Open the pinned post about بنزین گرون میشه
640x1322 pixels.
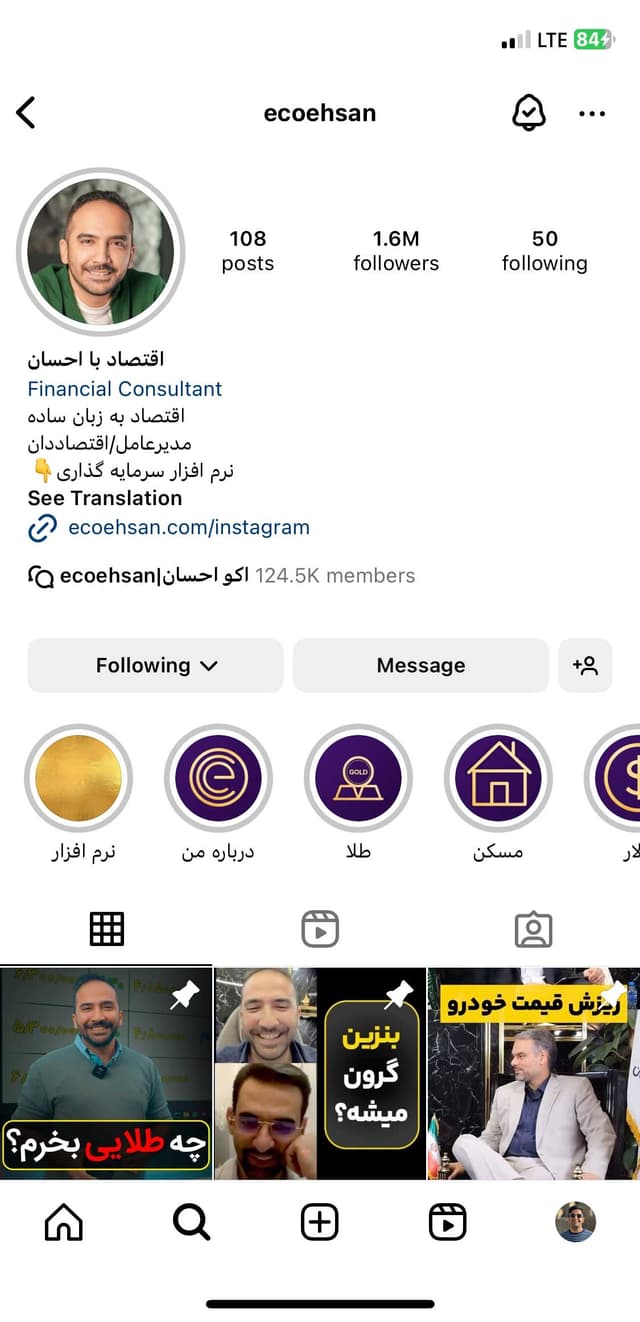[x=320, y=1073]
